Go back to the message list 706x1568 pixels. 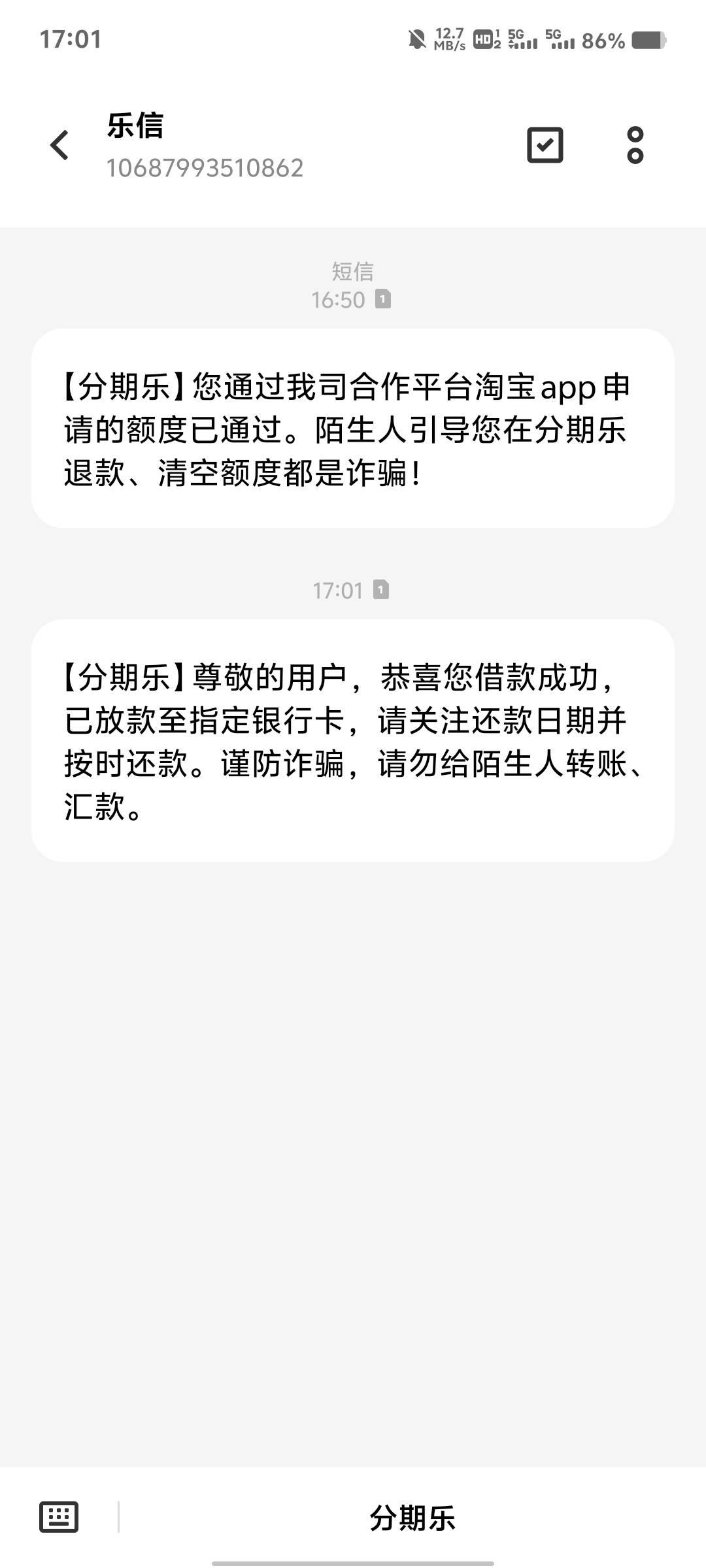click(59, 145)
